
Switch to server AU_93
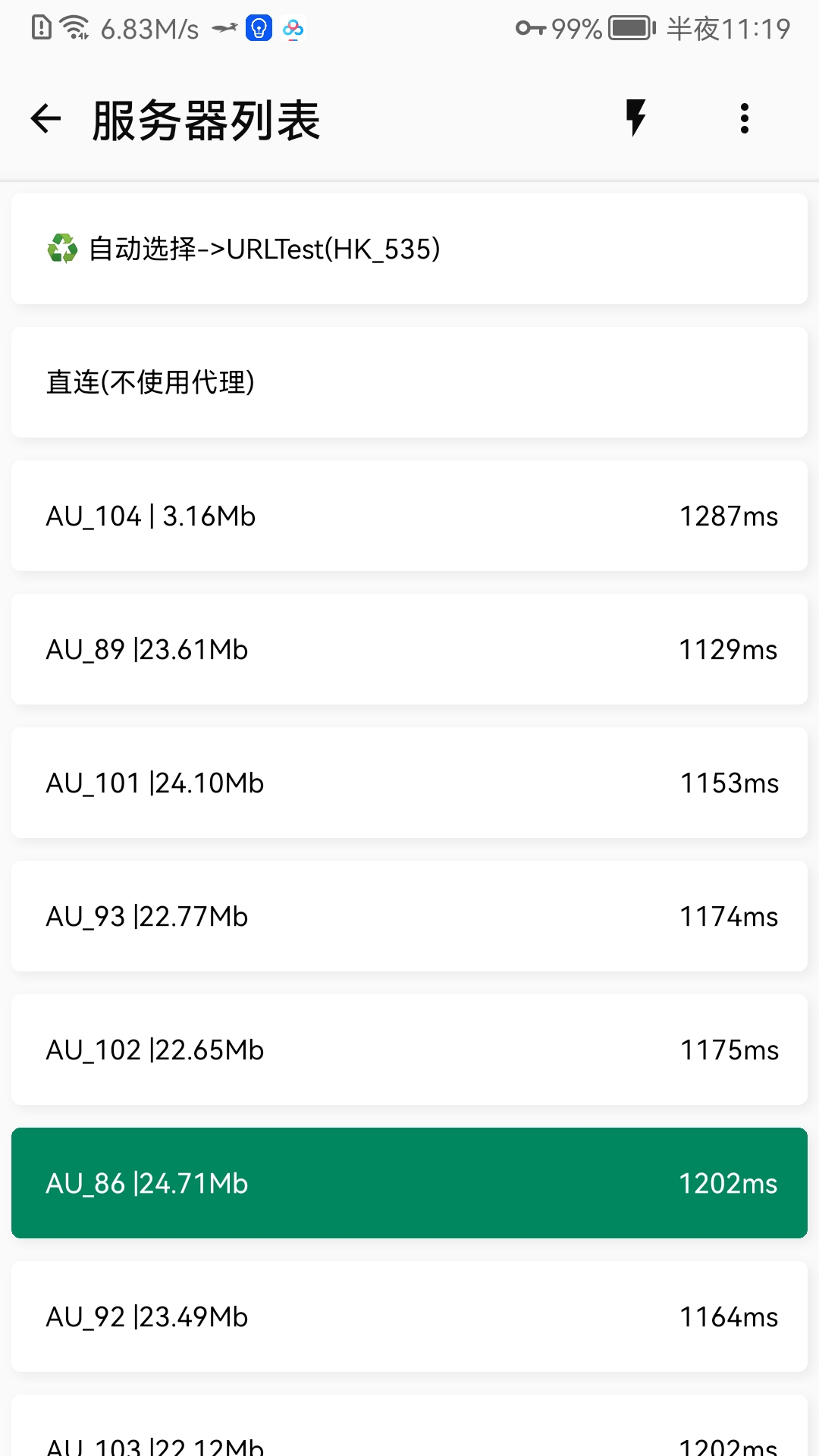409,916
